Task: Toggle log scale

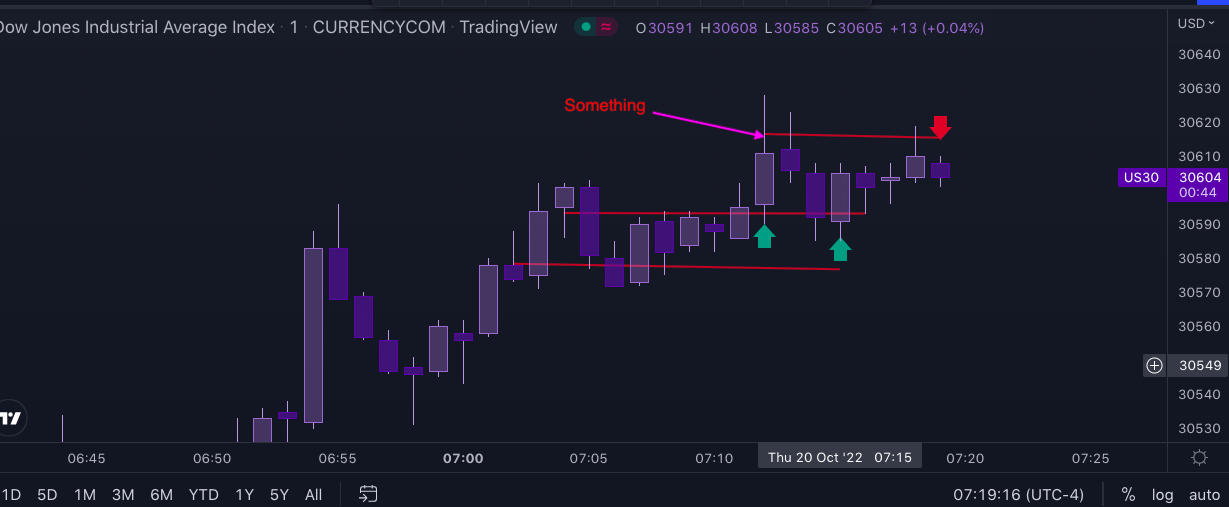Action: (1162, 494)
